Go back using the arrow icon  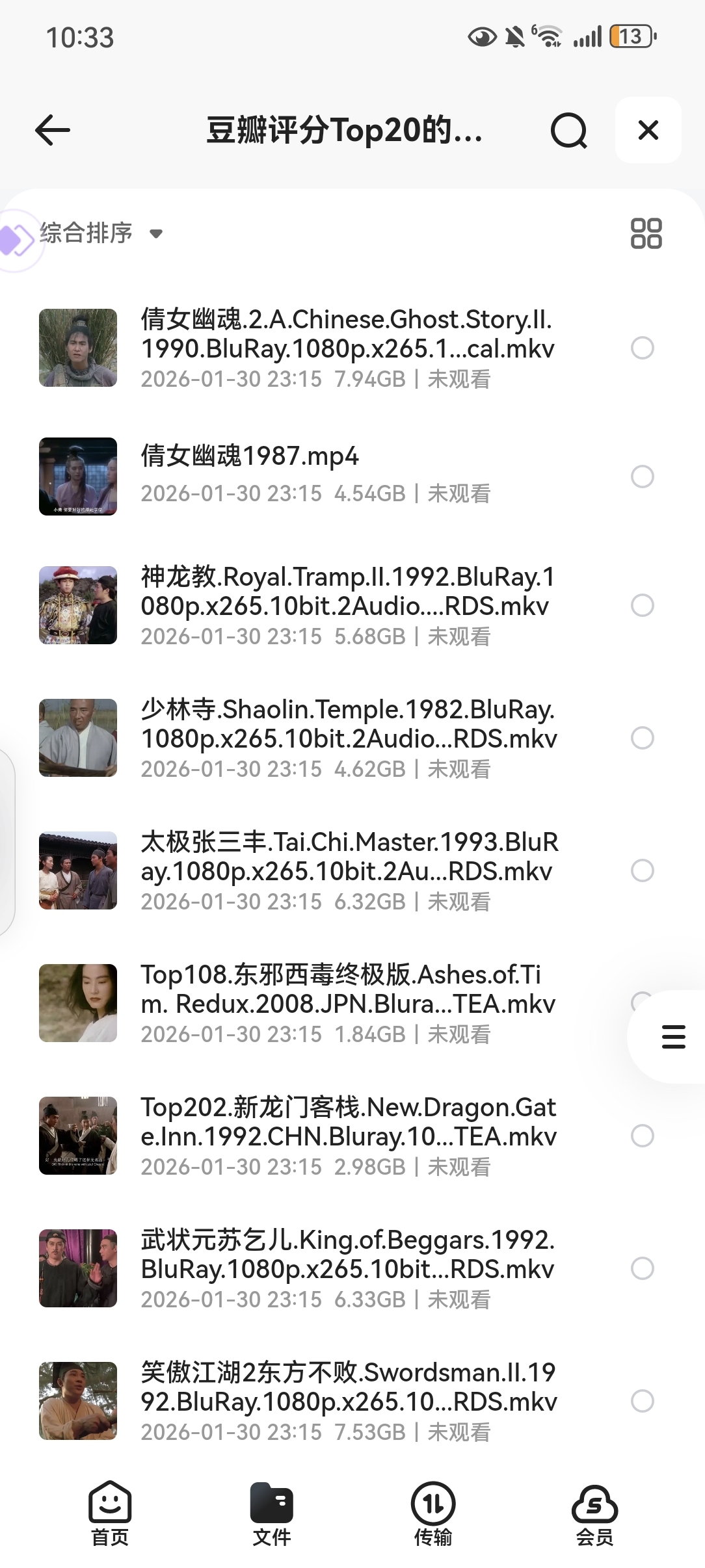pos(53,130)
